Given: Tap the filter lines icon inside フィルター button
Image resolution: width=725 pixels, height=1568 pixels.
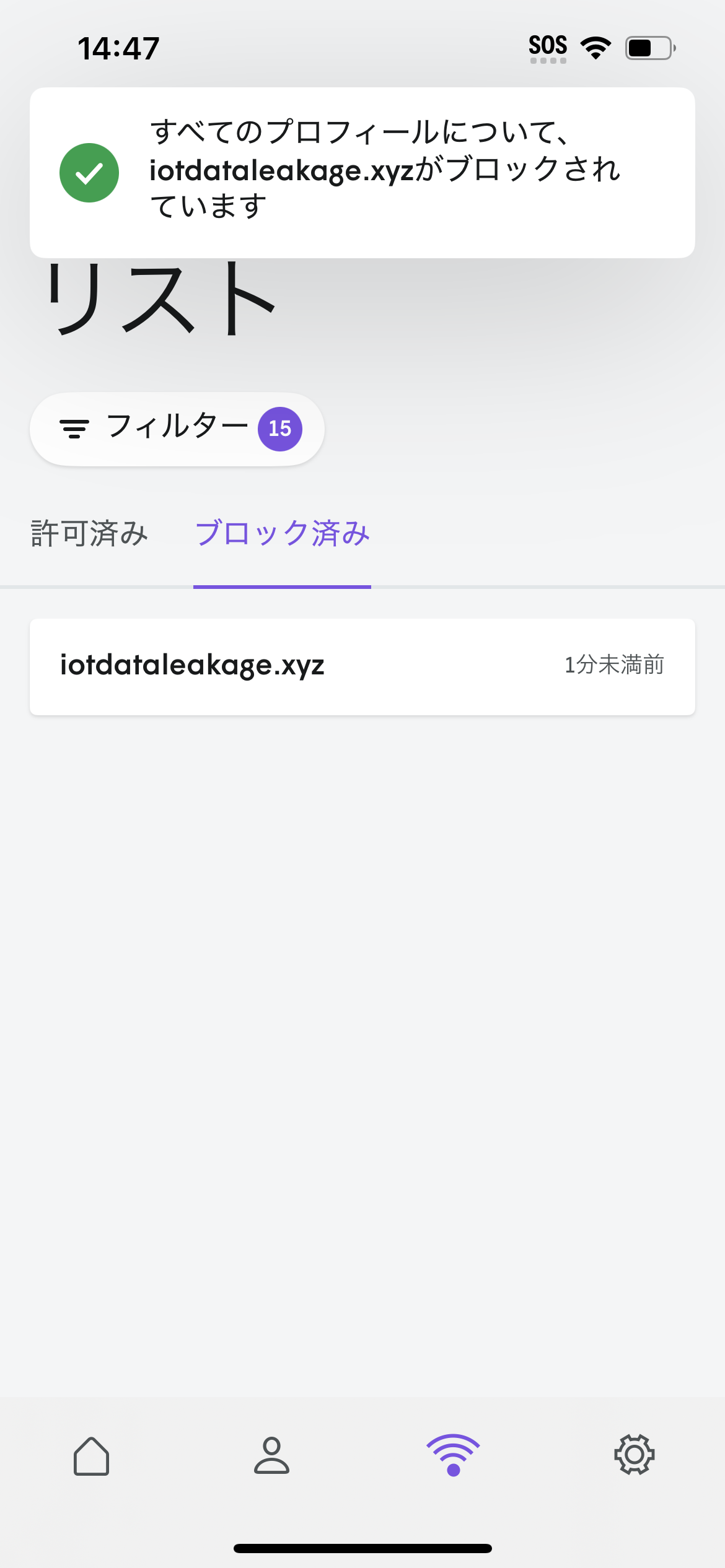Looking at the screenshot, I should click(74, 428).
